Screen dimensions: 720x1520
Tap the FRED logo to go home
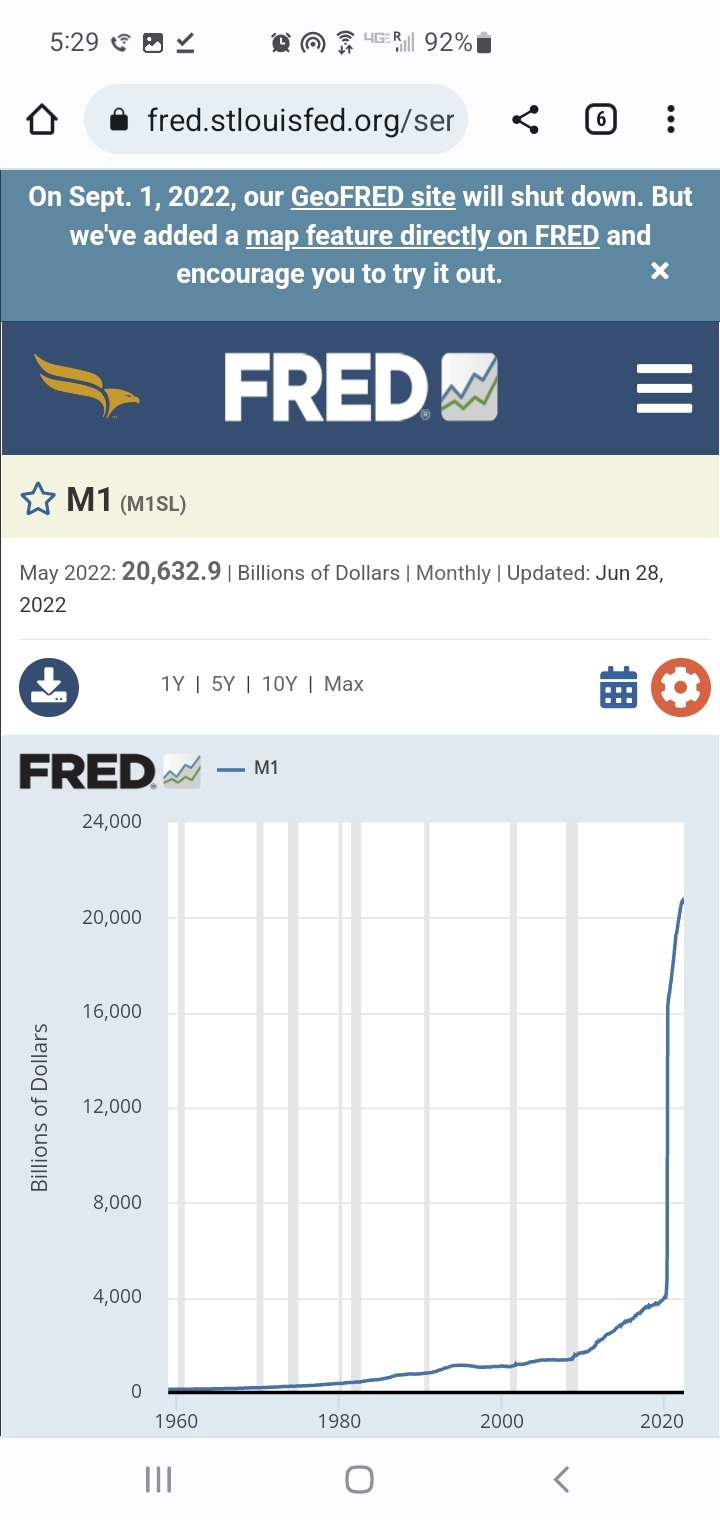pos(360,388)
